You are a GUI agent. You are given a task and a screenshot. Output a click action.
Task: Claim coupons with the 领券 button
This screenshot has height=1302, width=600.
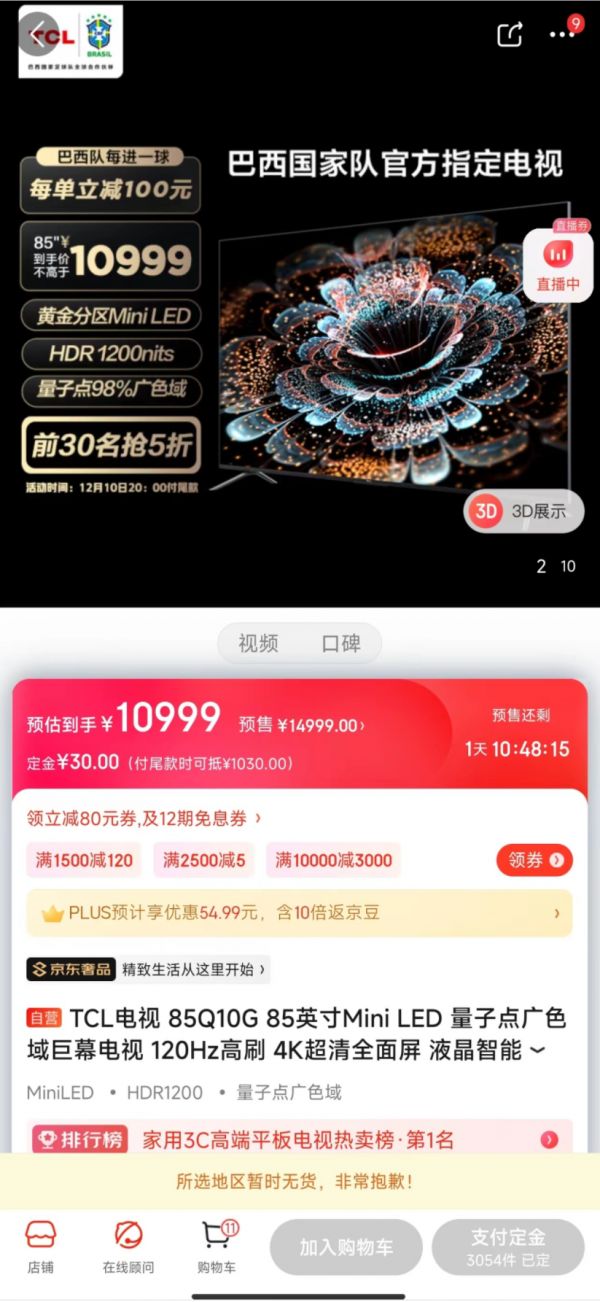(x=534, y=860)
